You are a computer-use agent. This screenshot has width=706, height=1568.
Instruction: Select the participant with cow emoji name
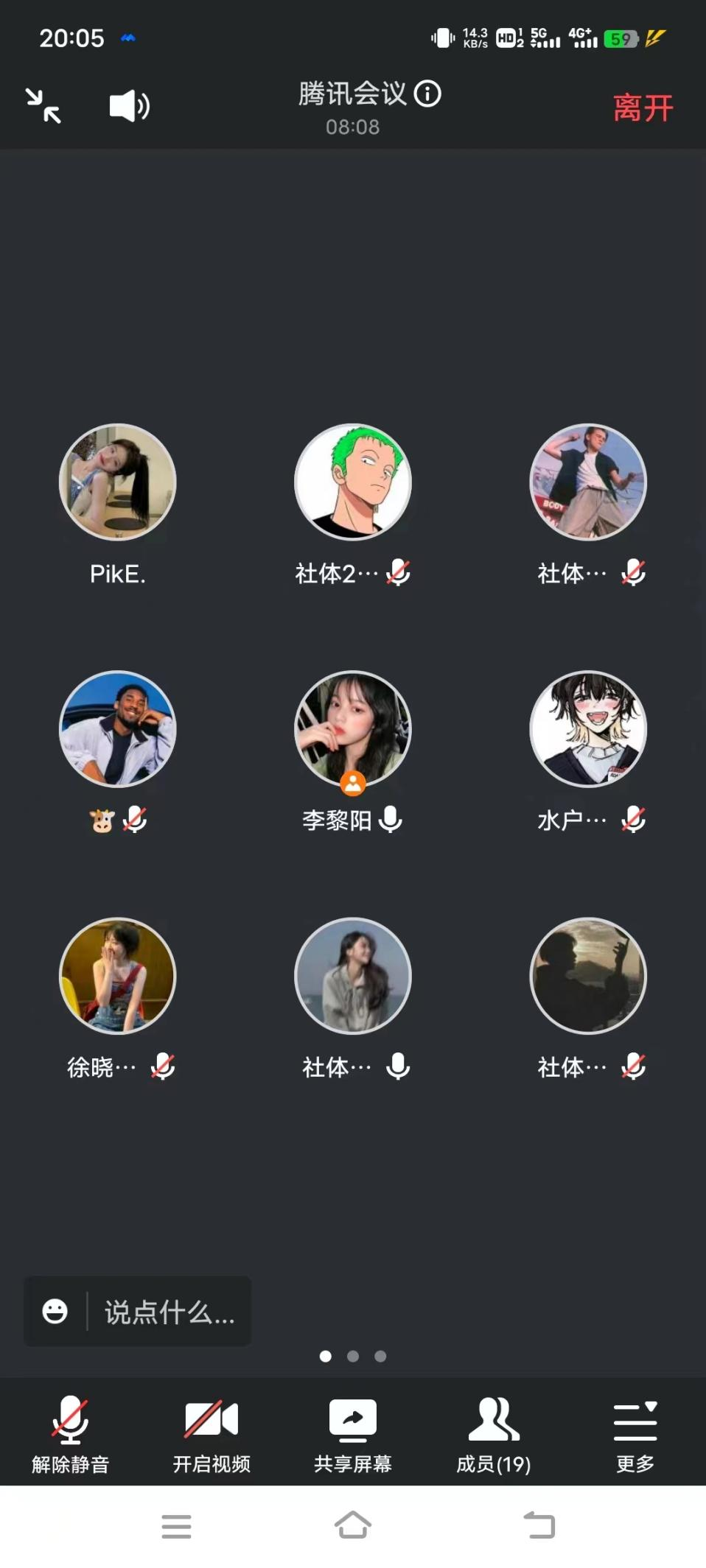pos(117,729)
